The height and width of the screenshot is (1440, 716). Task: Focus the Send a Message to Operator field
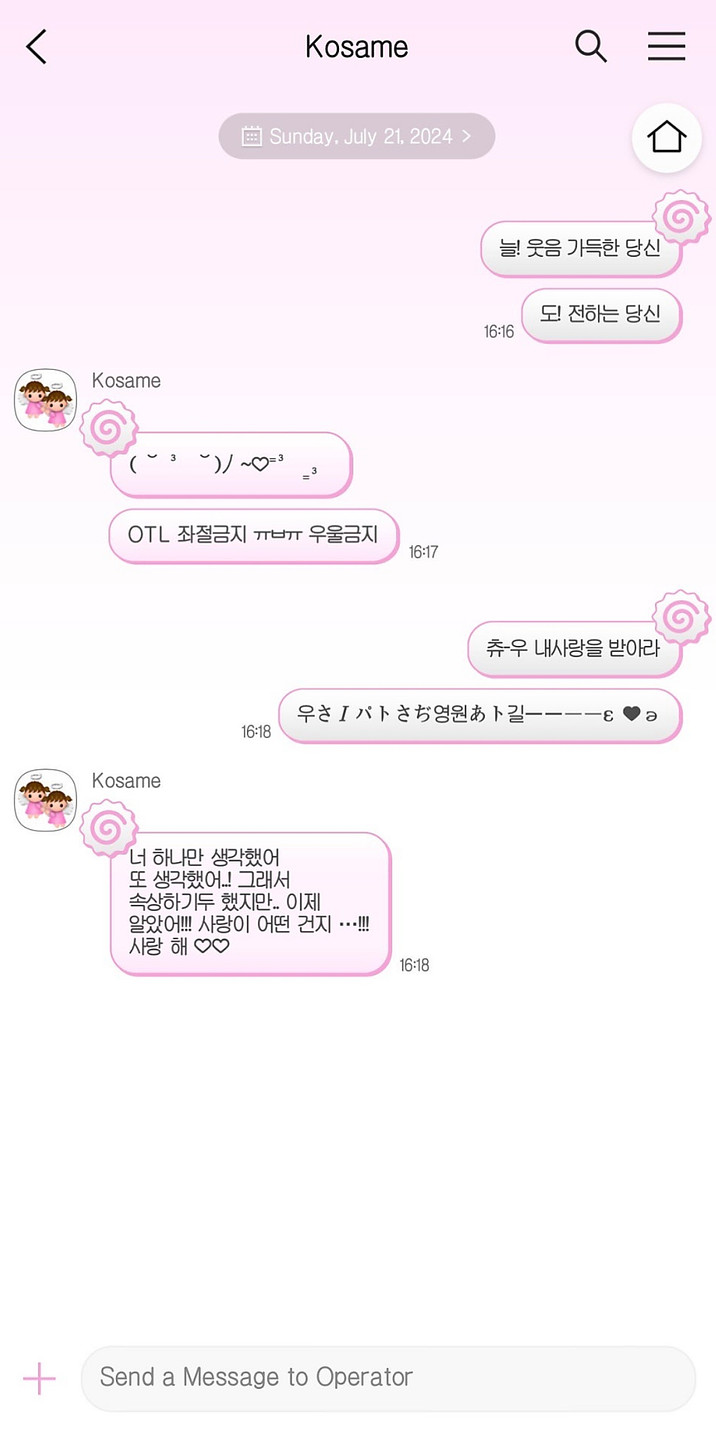388,1377
